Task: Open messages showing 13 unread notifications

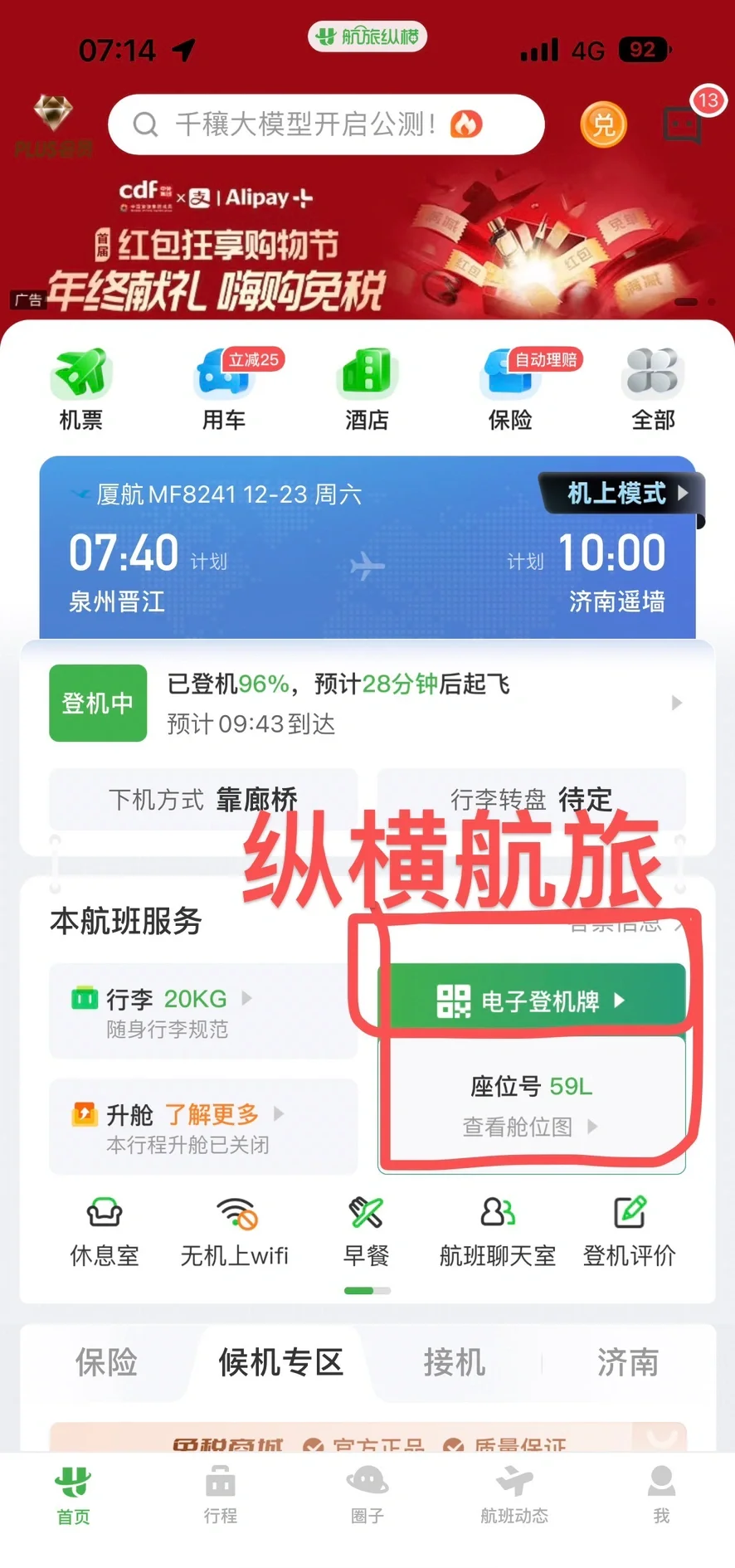Action: (x=682, y=126)
